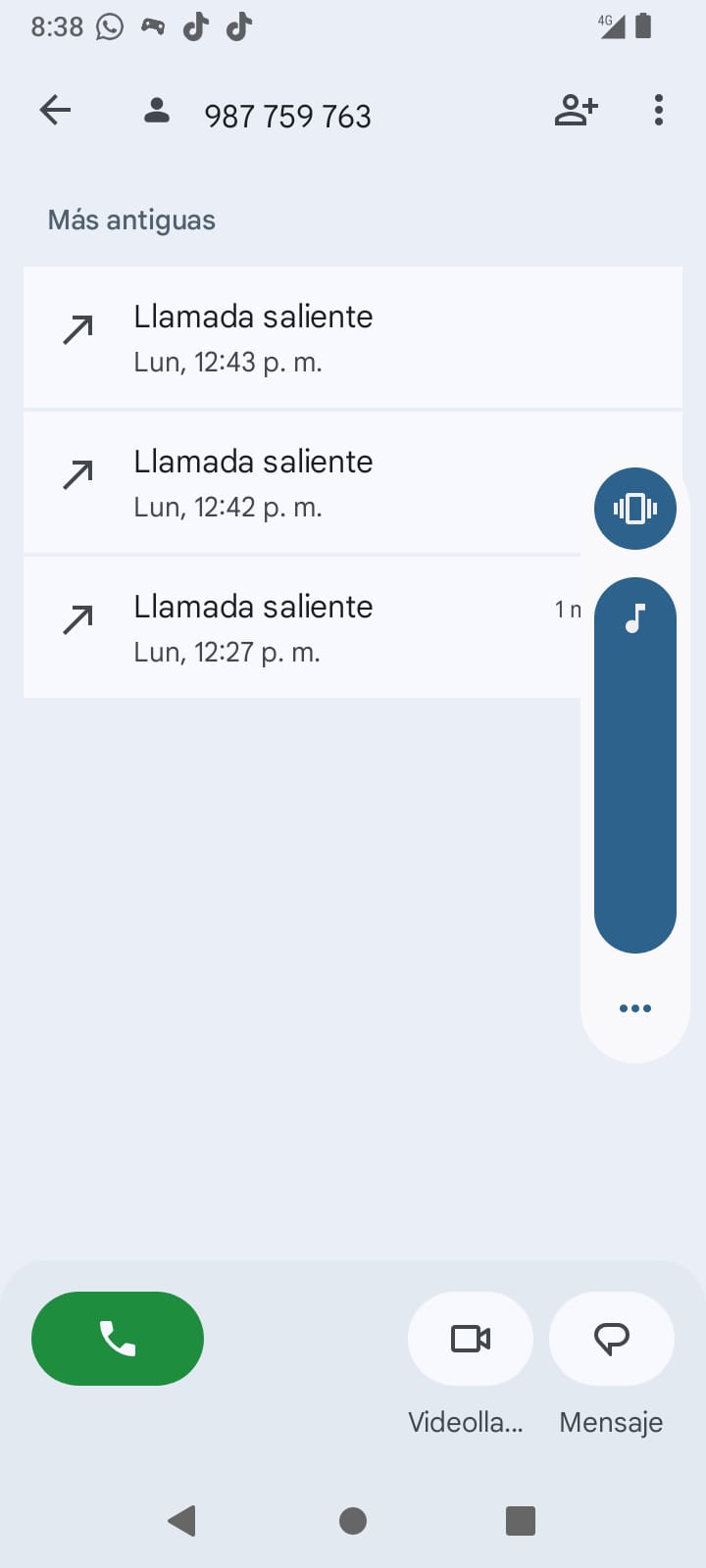Add 987 759 763 to contacts
The height and width of the screenshot is (1568, 706).
click(576, 110)
